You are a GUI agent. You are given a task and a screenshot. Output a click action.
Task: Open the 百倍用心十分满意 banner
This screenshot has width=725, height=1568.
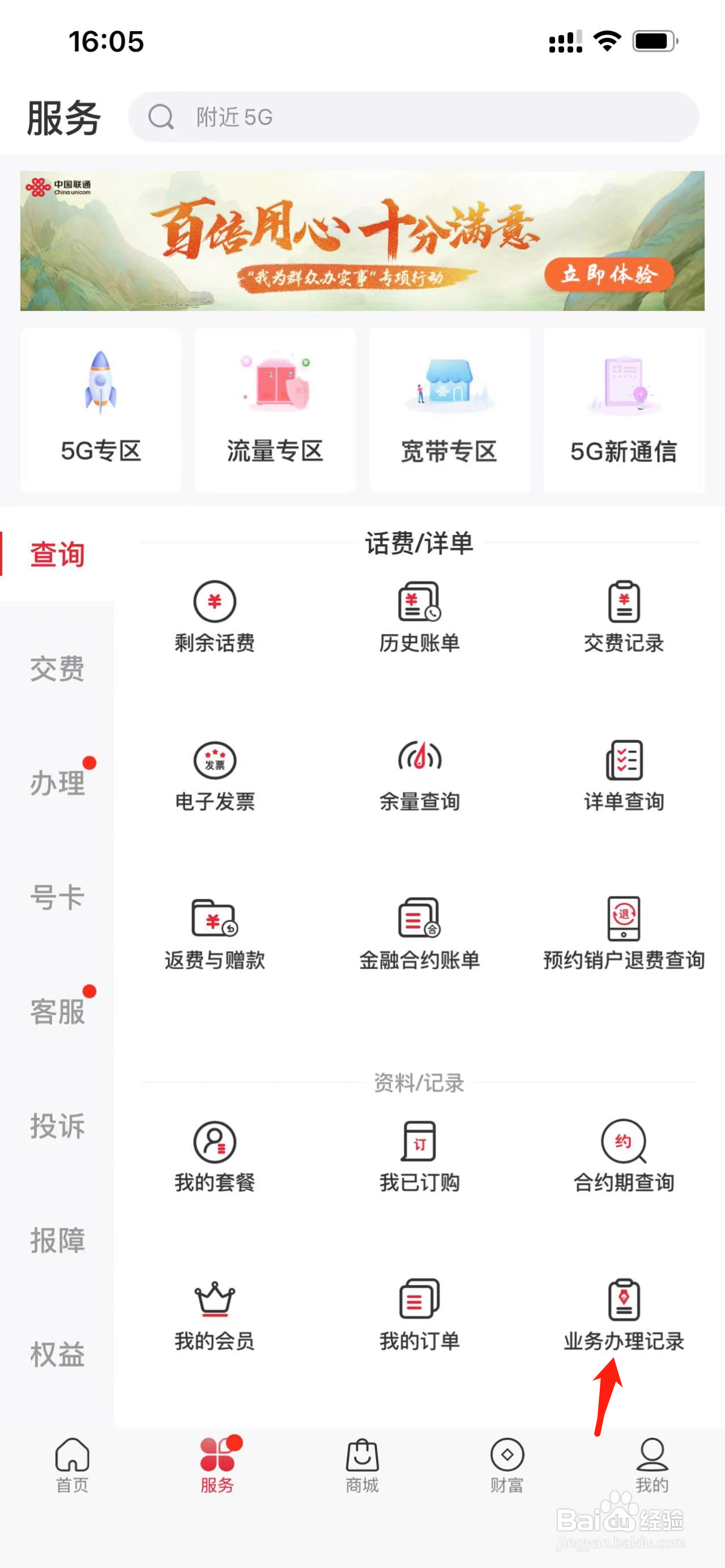pyautogui.click(x=362, y=241)
